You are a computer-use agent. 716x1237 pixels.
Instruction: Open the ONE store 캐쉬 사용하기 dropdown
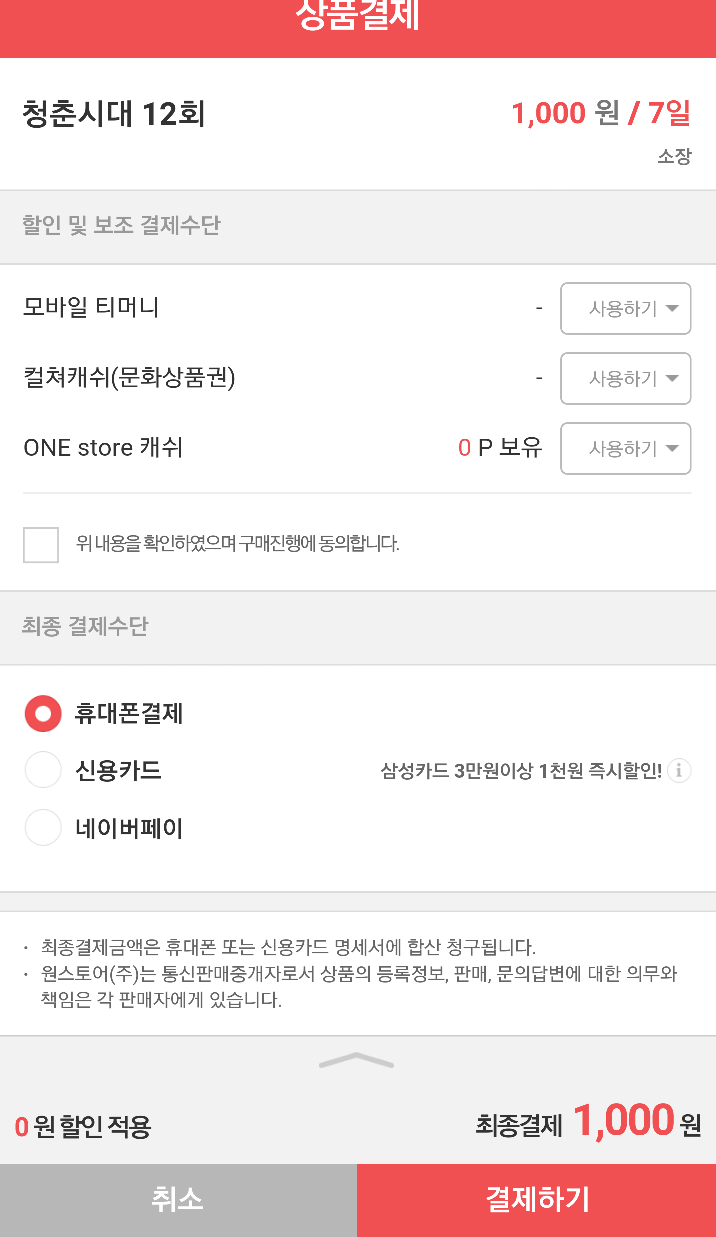pos(625,448)
